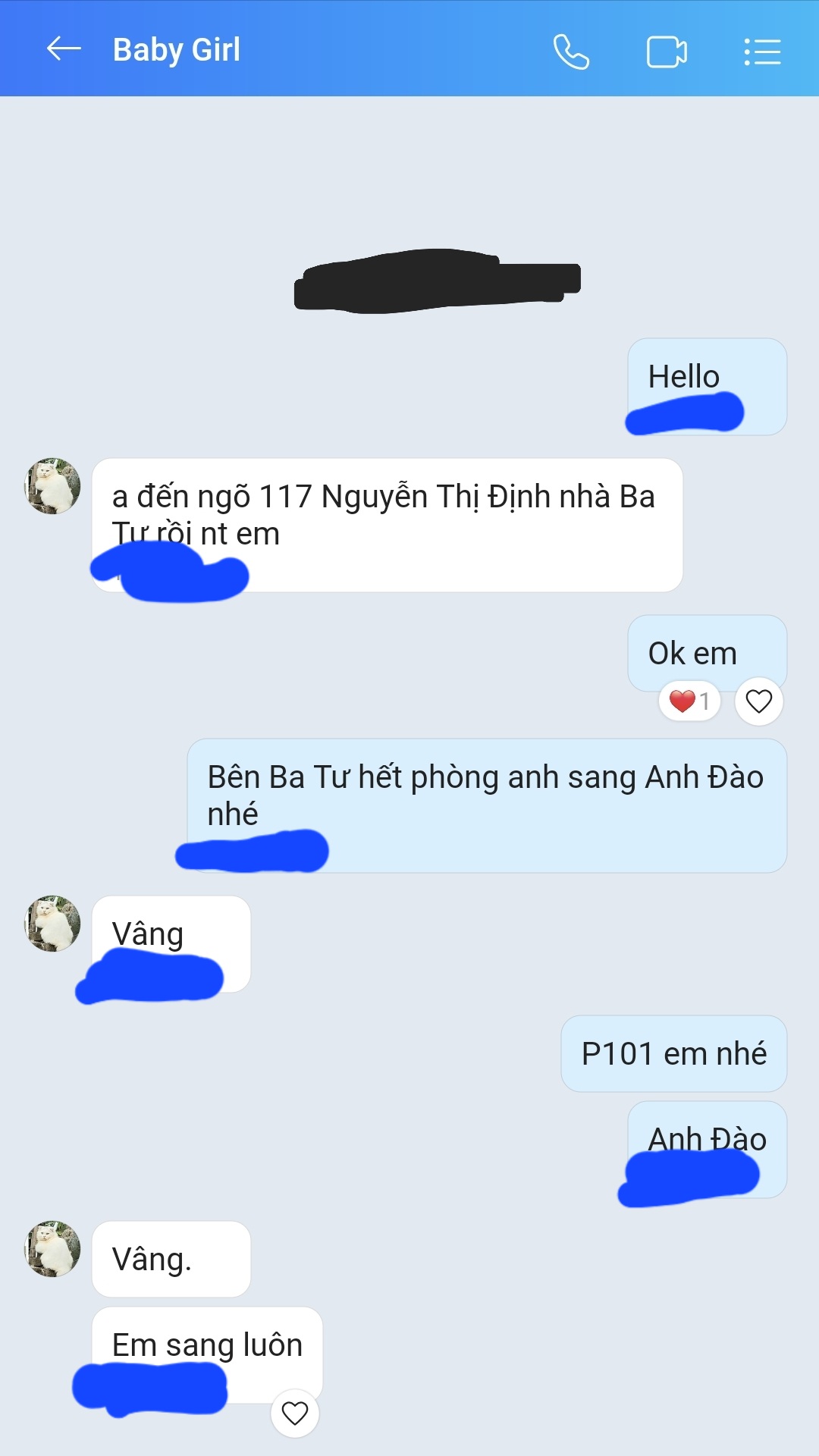
Task: Open the cat avatar beside "Em sang luôn"
Action: click(53, 1248)
